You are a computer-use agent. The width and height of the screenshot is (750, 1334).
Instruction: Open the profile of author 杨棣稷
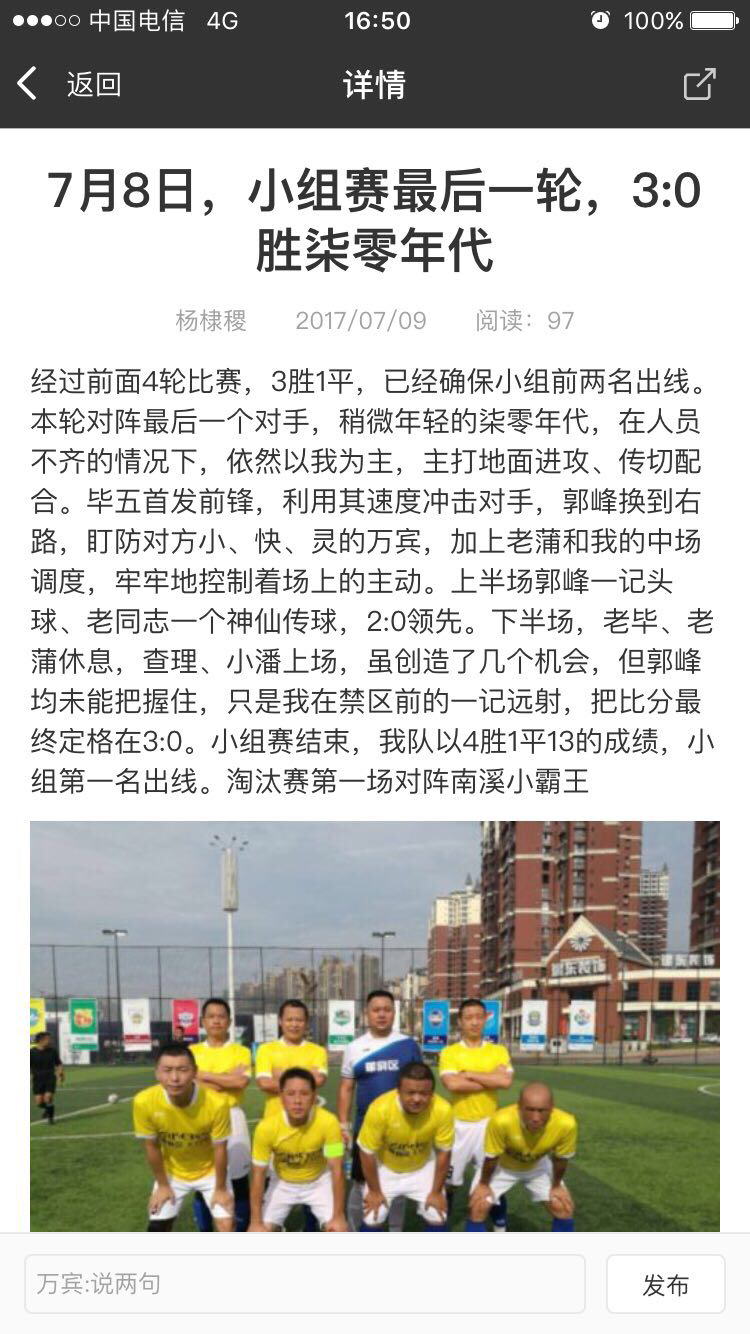[211, 320]
